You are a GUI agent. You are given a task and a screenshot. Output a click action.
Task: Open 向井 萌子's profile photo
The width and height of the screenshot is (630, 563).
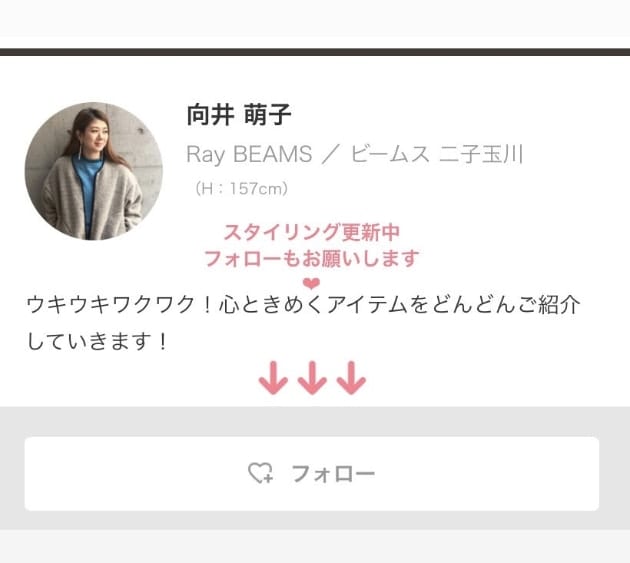(x=93, y=170)
